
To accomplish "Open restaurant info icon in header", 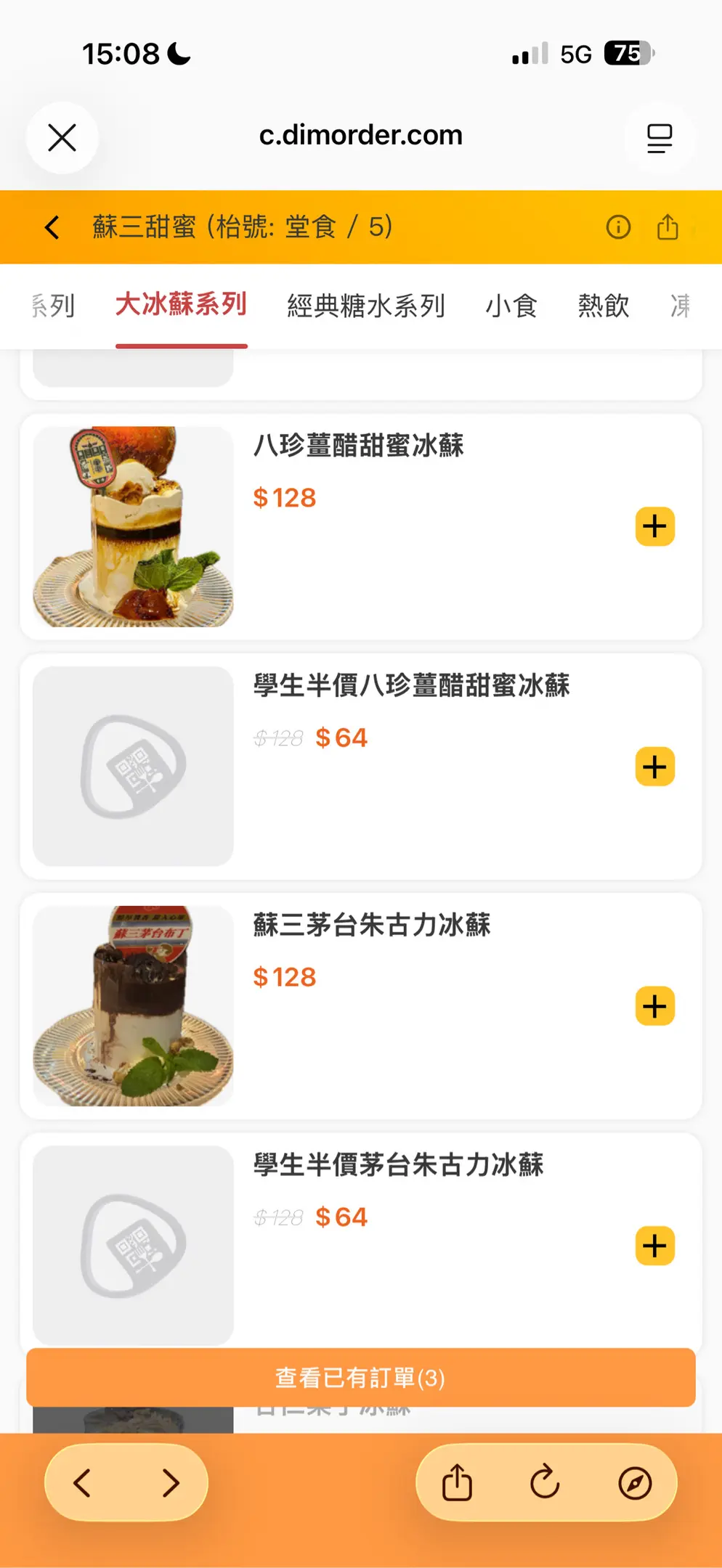I will coord(618,227).
